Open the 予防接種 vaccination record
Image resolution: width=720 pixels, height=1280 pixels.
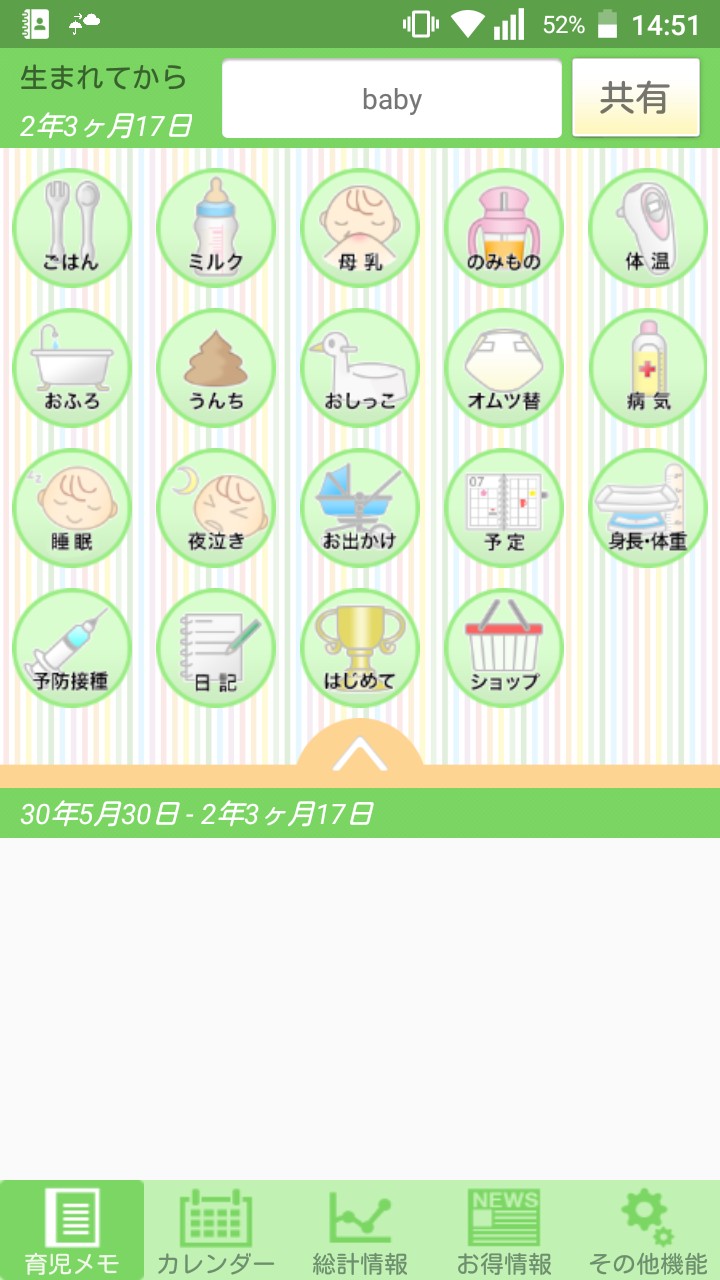pyautogui.click(x=72, y=648)
